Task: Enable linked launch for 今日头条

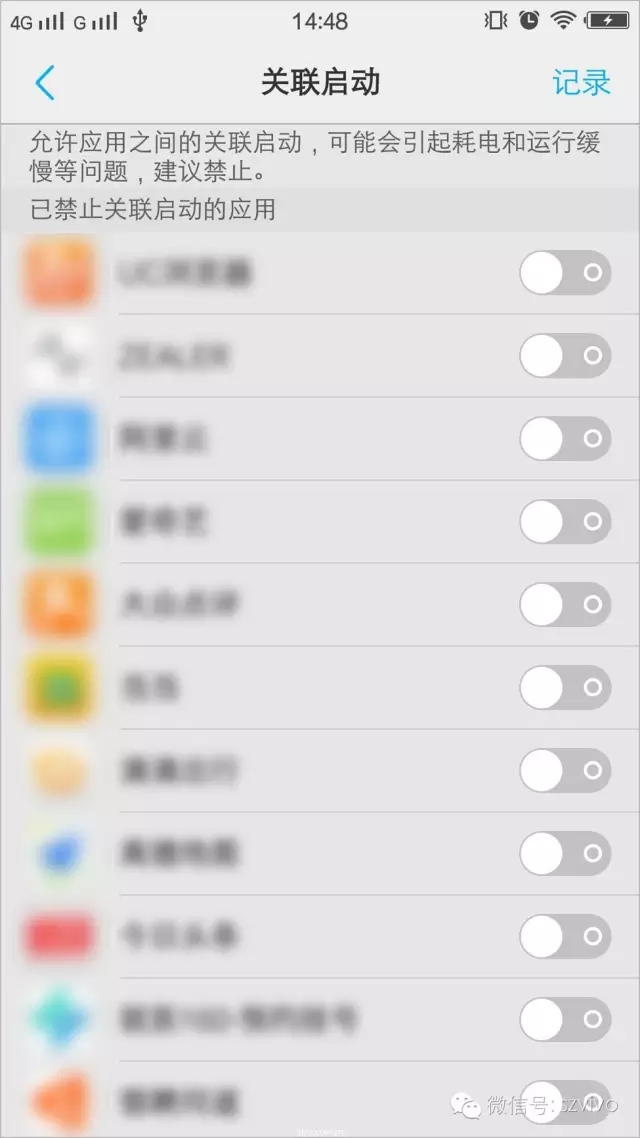Action: click(x=565, y=936)
